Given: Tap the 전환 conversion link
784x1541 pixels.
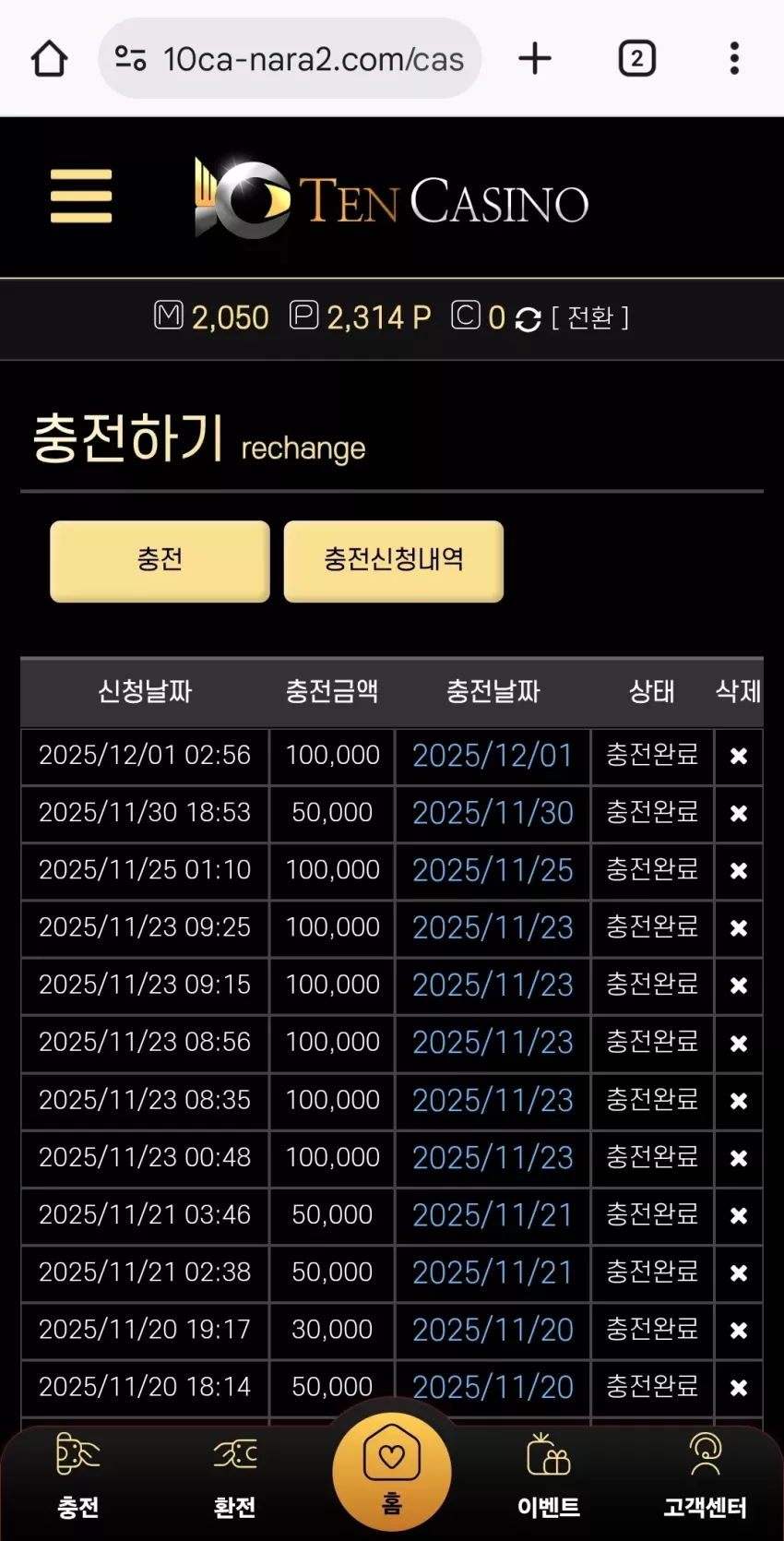Looking at the screenshot, I should [x=590, y=318].
